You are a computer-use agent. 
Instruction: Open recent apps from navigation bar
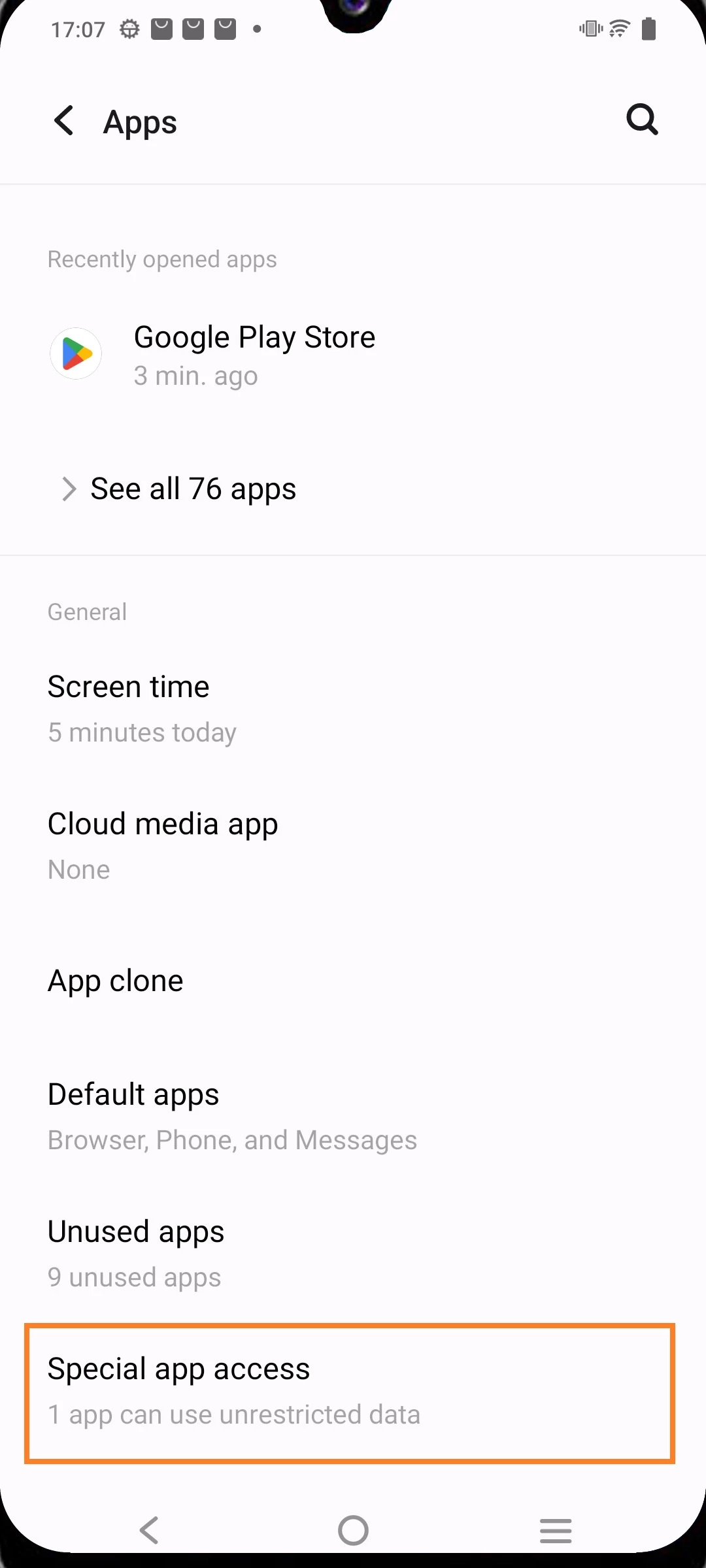coord(556,1530)
